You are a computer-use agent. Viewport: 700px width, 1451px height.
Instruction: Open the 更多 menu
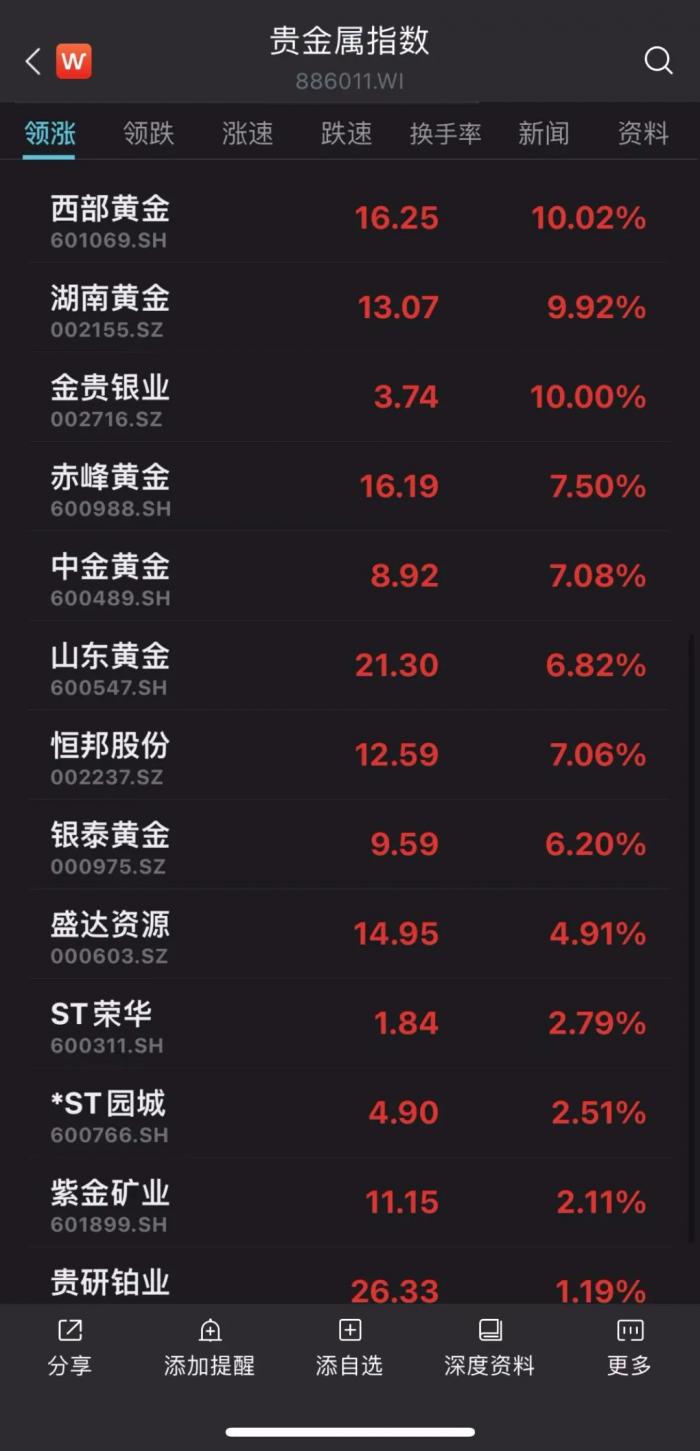[x=629, y=1347]
